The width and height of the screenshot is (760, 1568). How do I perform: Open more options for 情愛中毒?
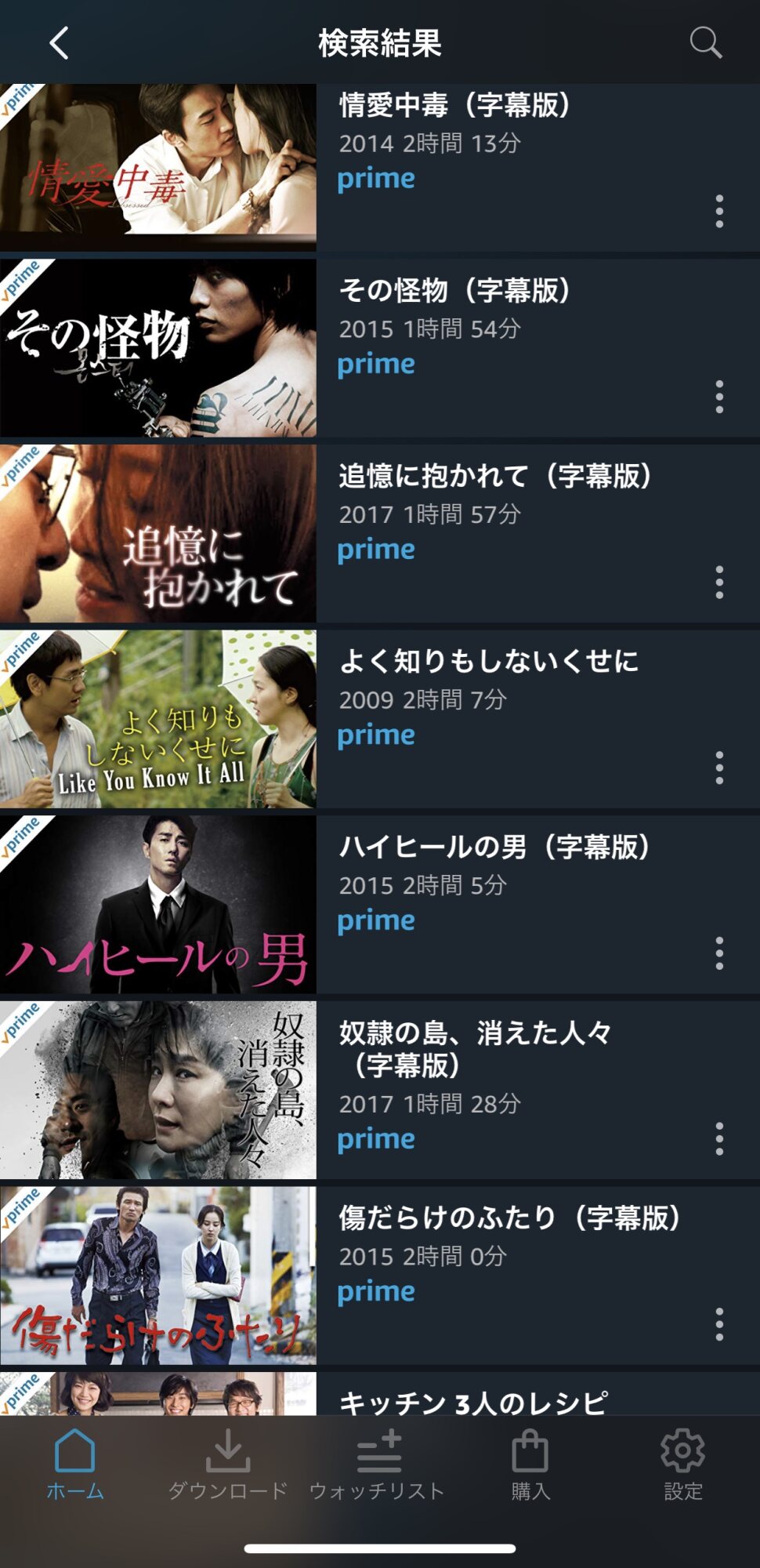[x=719, y=212]
